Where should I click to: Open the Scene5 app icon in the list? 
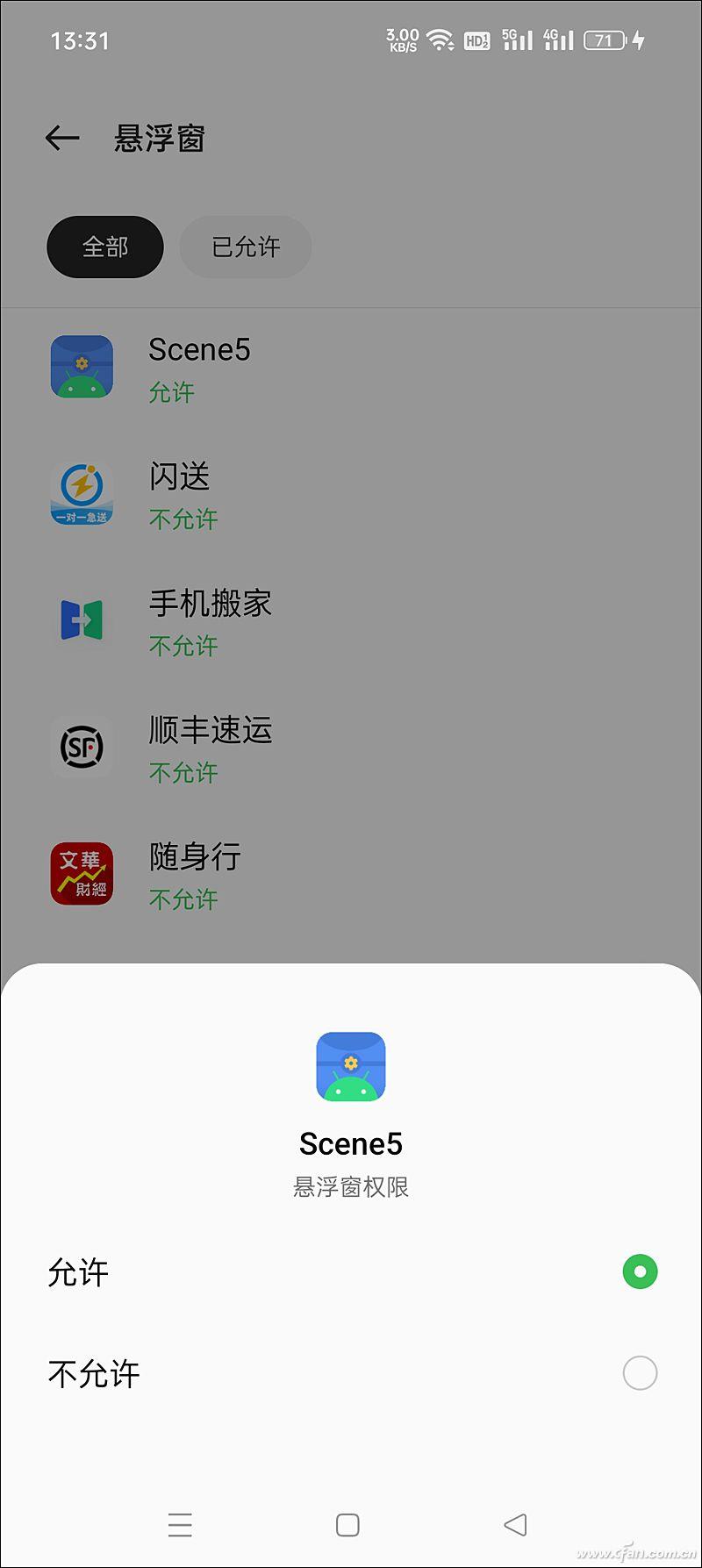pyautogui.click(x=82, y=367)
